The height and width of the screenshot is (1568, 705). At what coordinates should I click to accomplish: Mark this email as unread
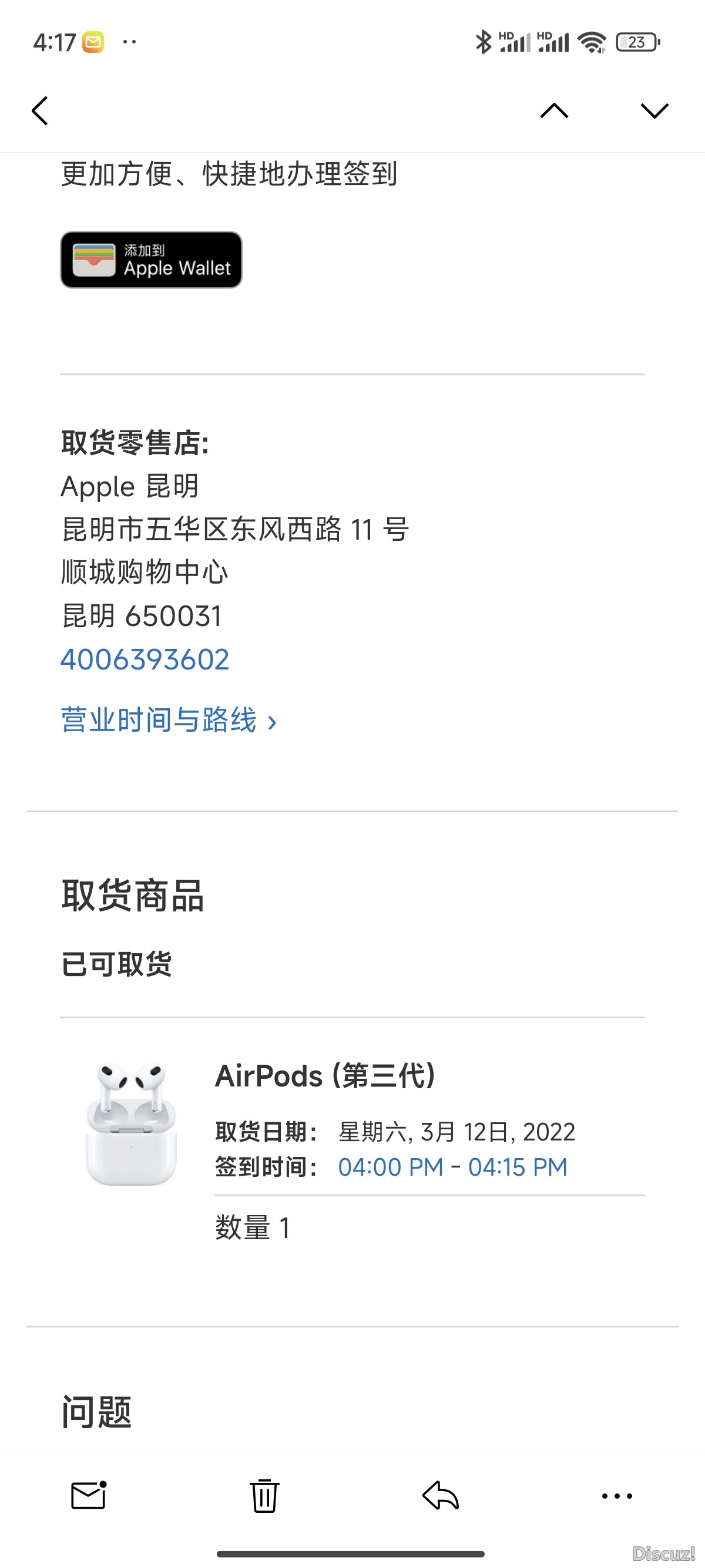coord(89,1495)
